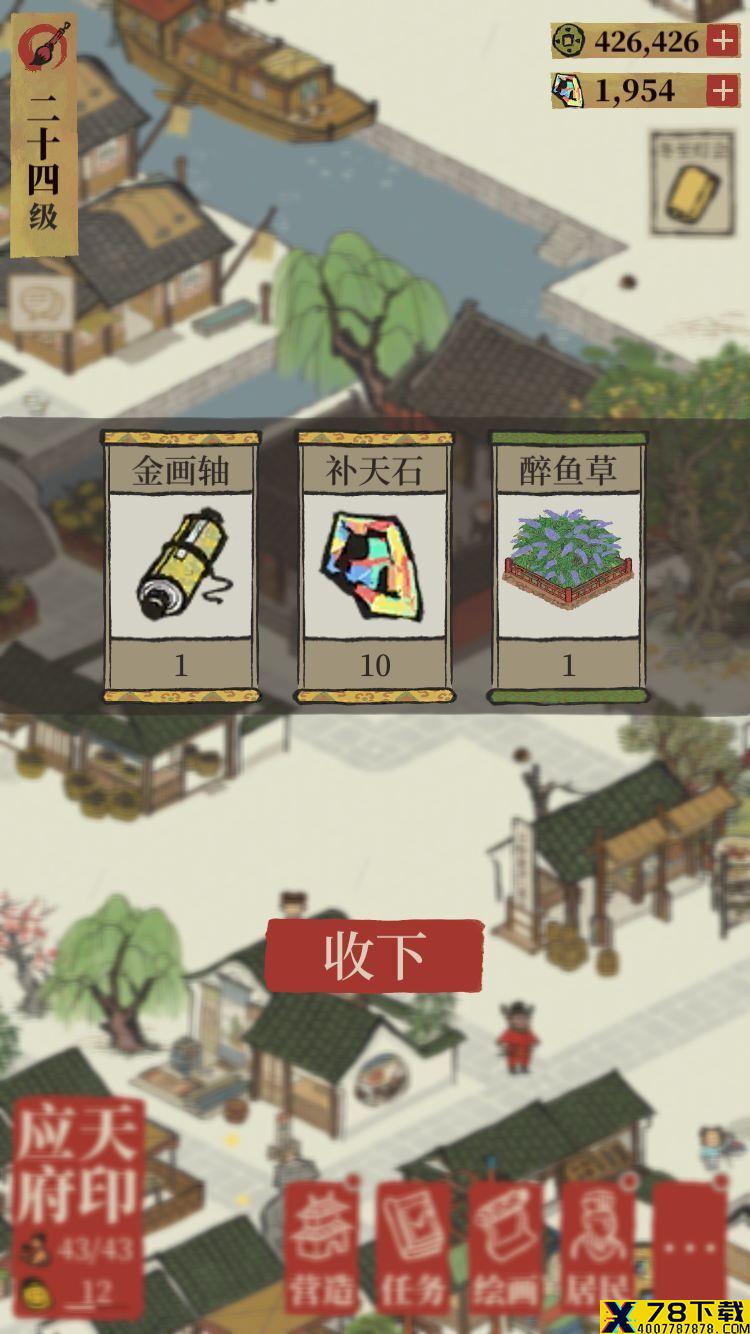Image resolution: width=750 pixels, height=1334 pixels.
Task: Open the 营造 construction menu
Action: (x=320, y=1248)
